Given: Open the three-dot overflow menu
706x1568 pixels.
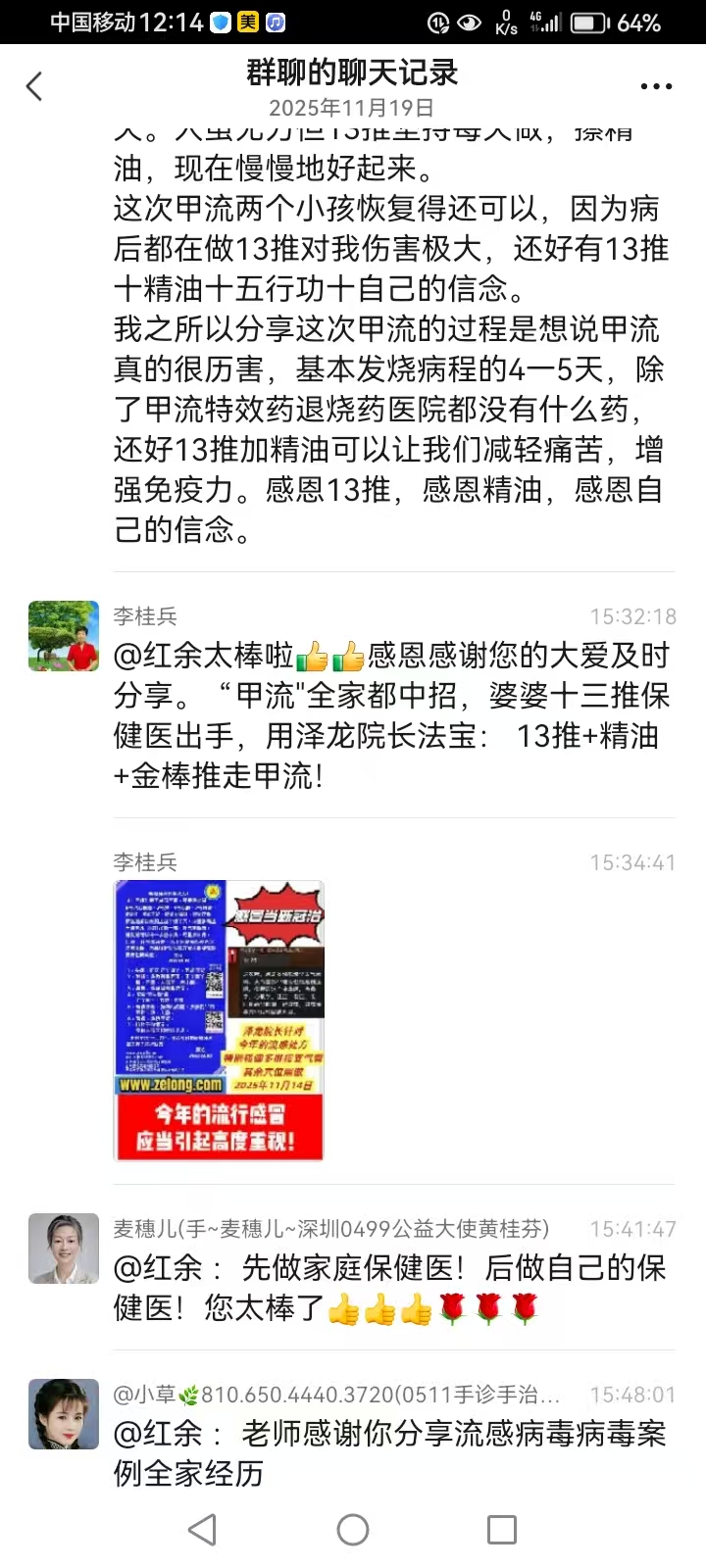Looking at the screenshot, I should click(x=656, y=86).
